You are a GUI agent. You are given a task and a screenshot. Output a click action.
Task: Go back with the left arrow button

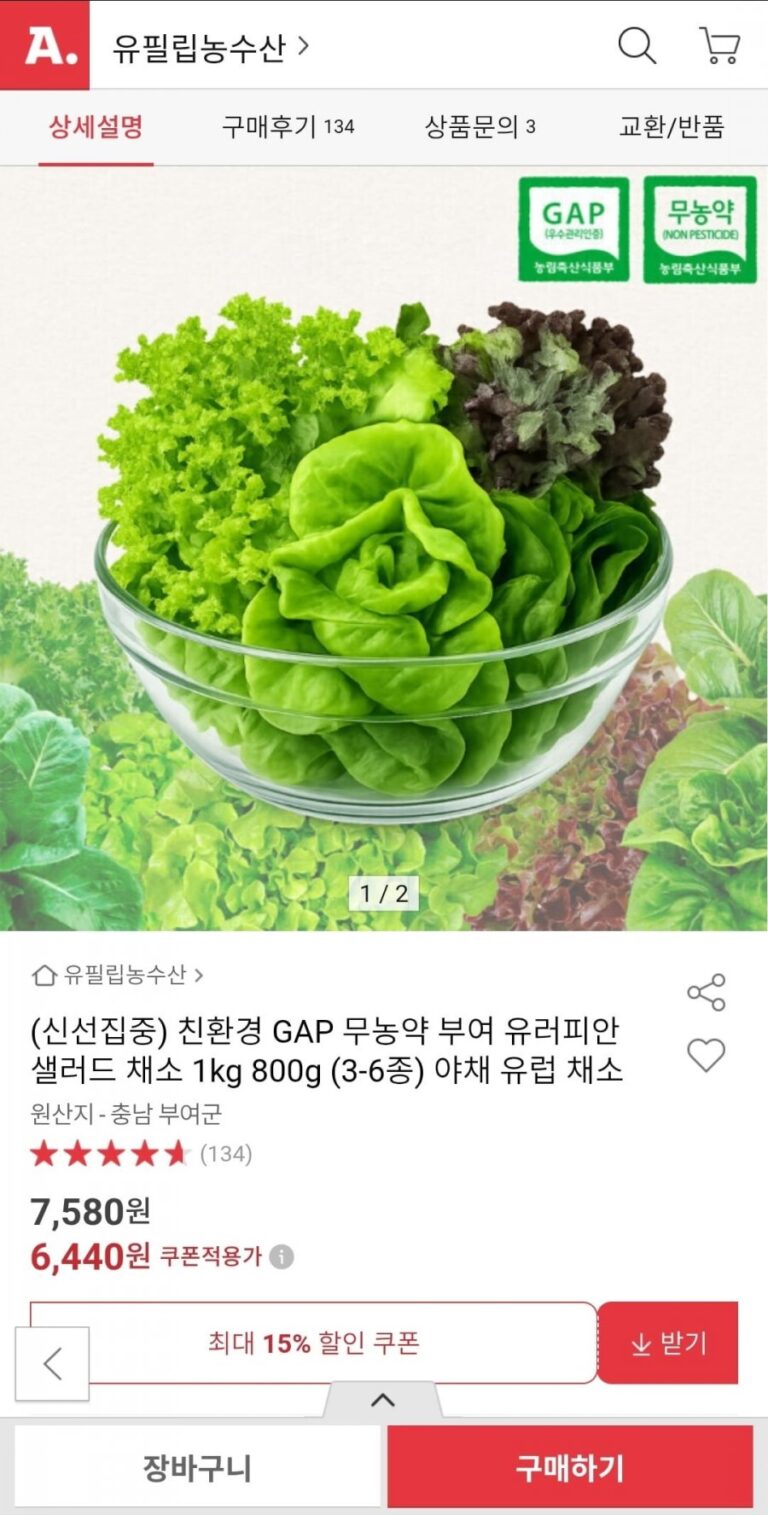[52, 1363]
